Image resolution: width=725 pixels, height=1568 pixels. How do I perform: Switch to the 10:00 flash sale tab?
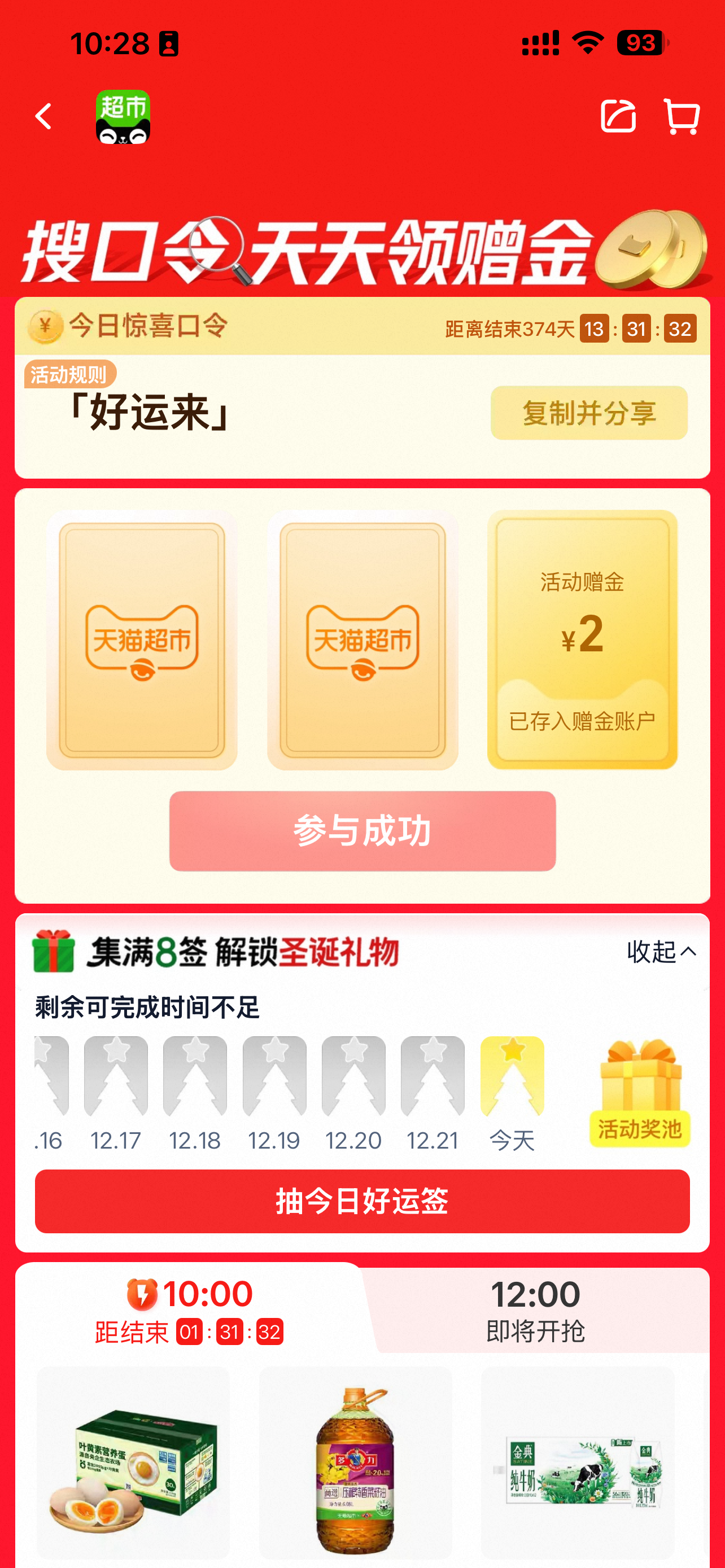coord(190,1310)
